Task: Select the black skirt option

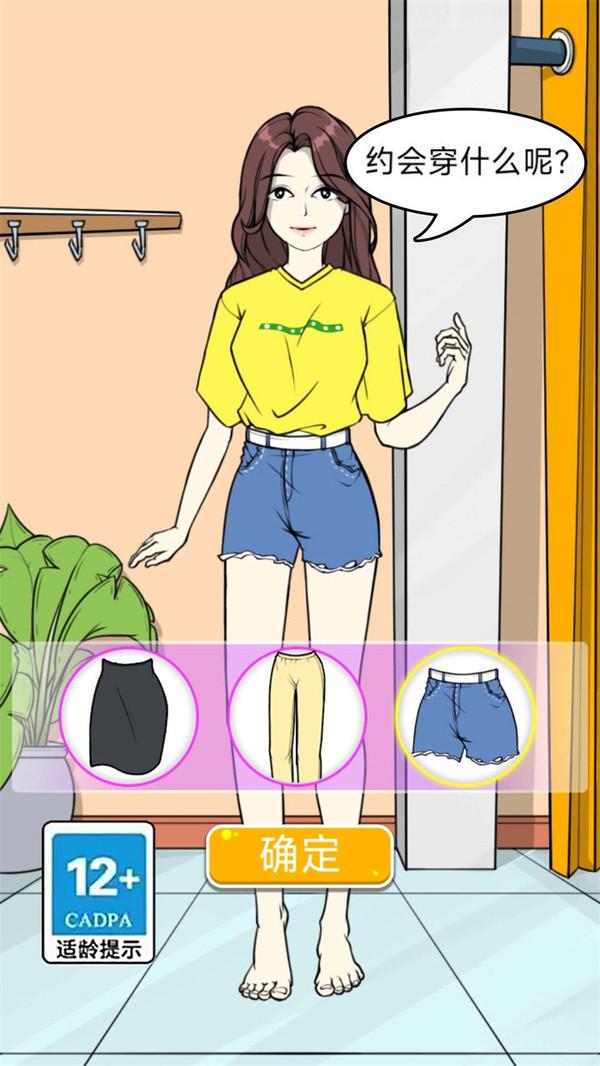Action: [128, 713]
